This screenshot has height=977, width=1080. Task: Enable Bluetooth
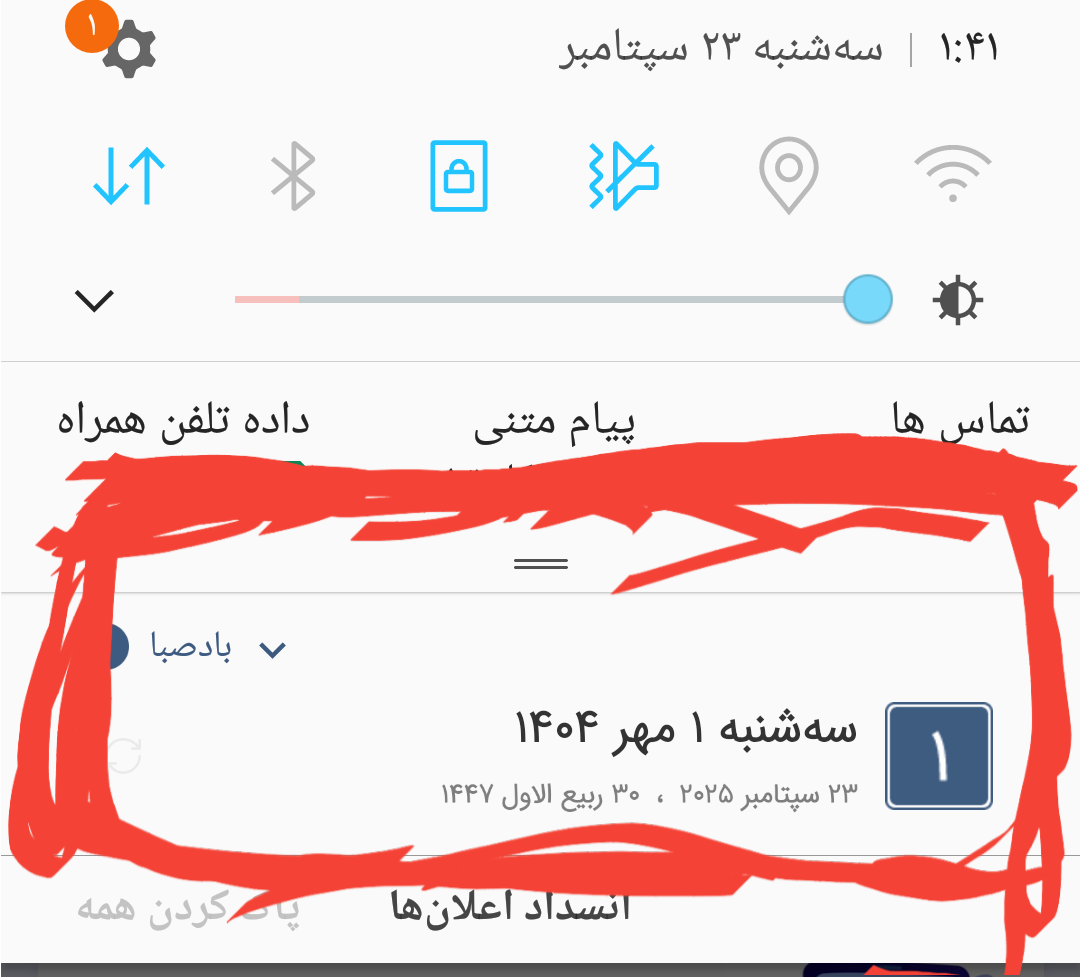(x=293, y=175)
